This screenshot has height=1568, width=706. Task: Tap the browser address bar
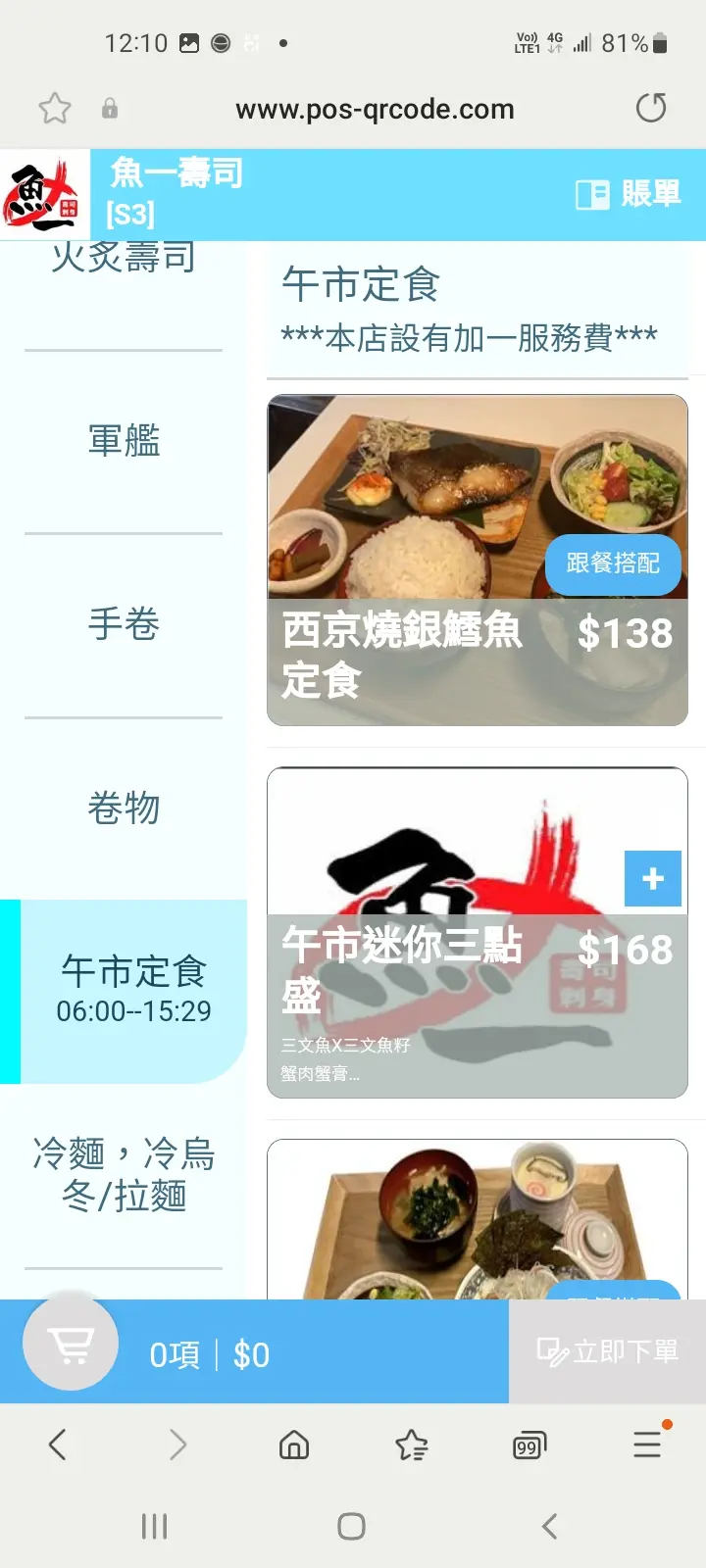(x=375, y=109)
